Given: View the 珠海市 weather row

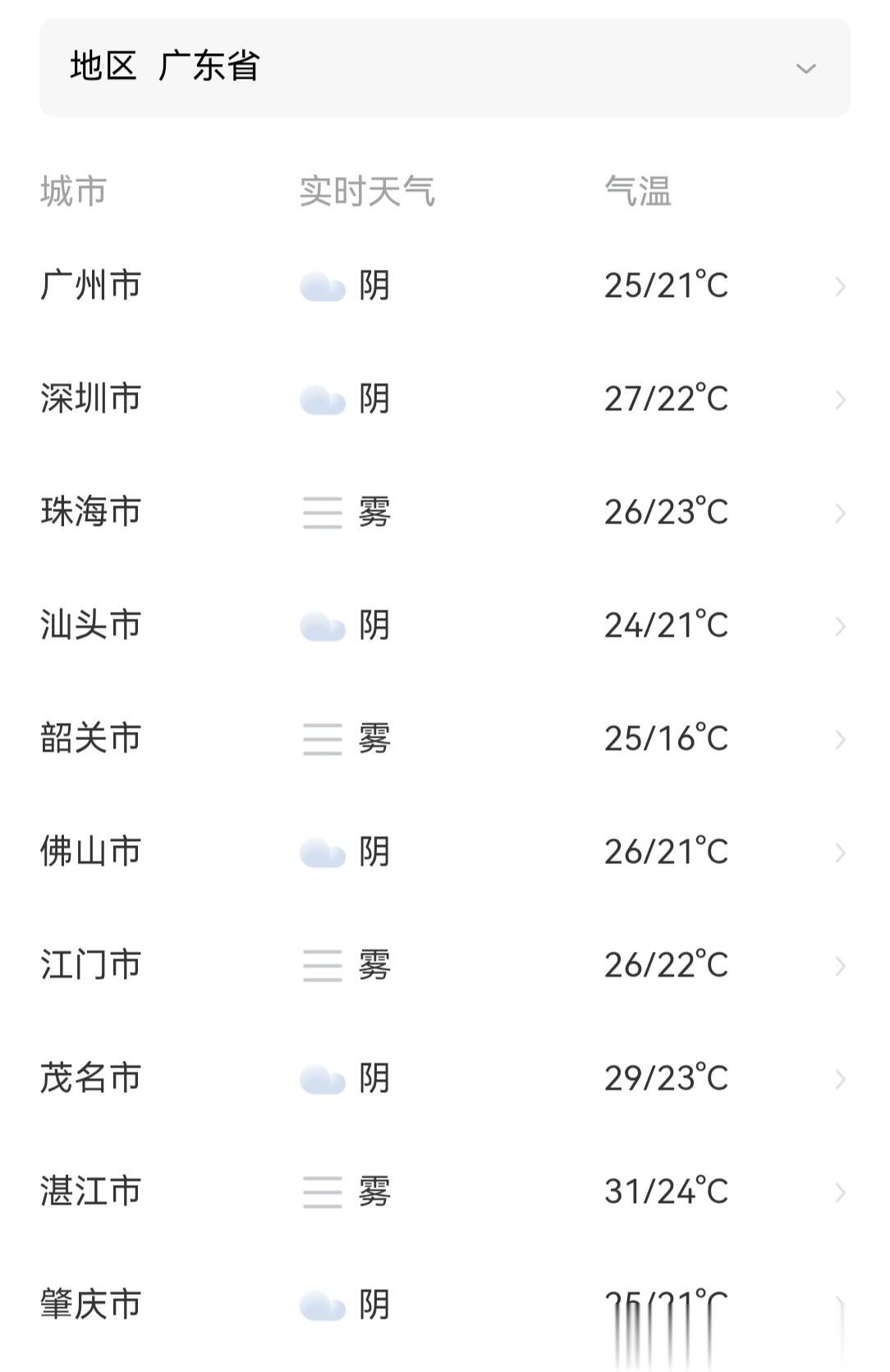Looking at the screenshot, I should [x=444, y=513].
